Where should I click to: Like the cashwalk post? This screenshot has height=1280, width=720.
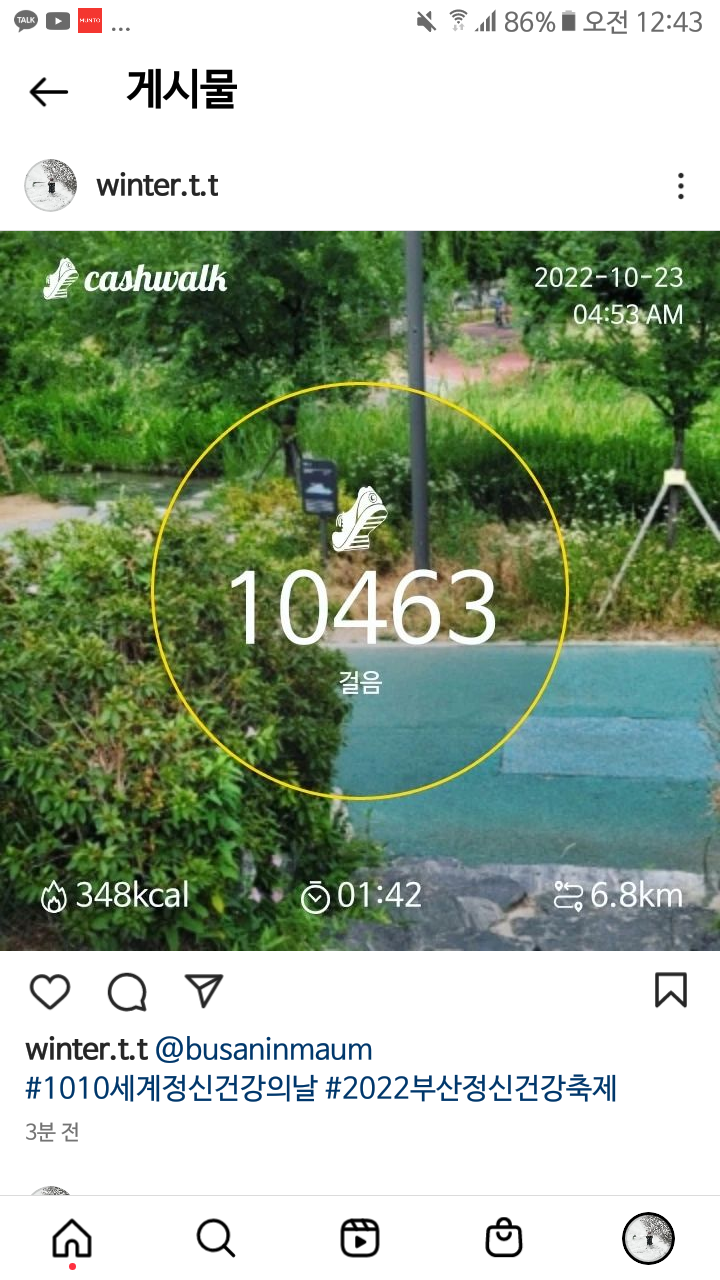coord(49,991)
